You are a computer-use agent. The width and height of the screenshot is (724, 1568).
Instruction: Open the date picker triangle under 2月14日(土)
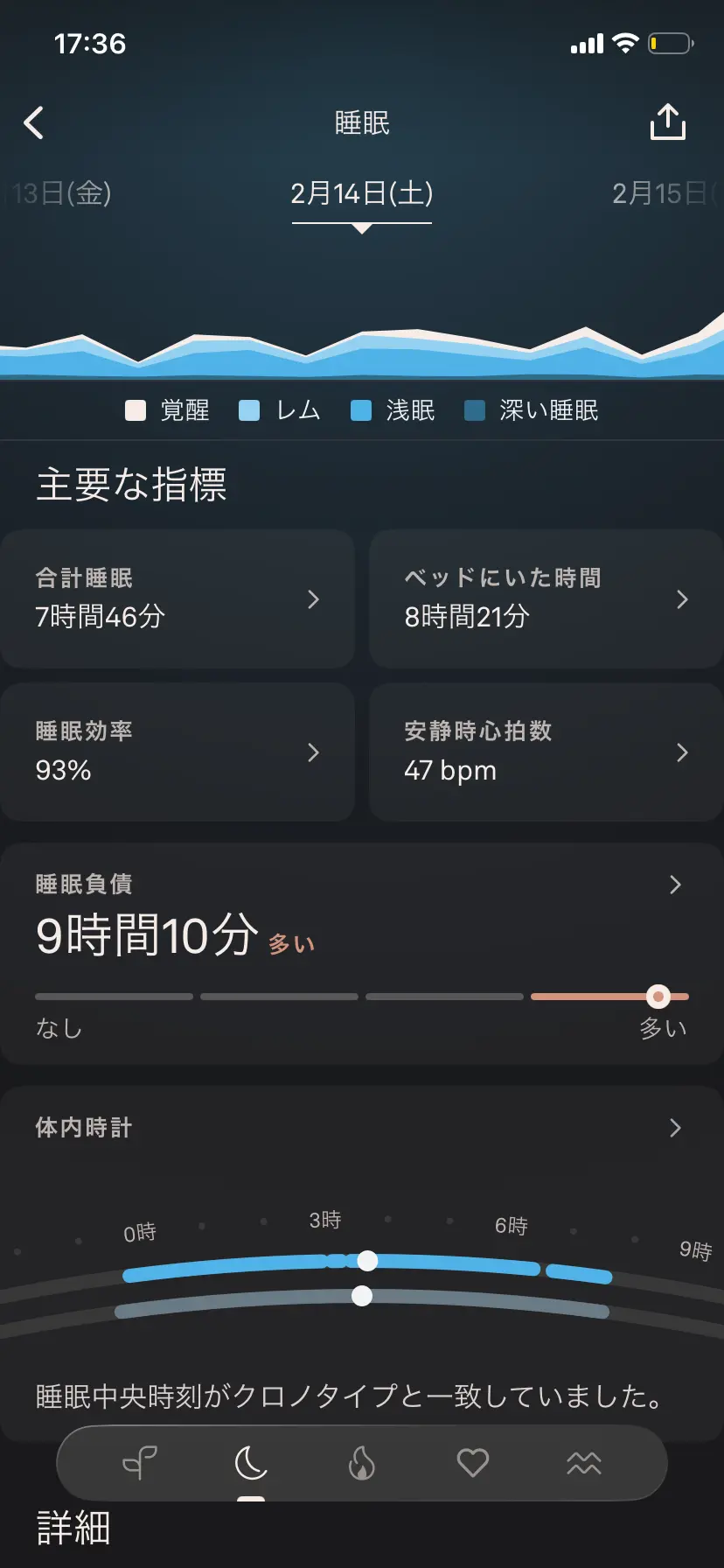(x=361, y=226)
